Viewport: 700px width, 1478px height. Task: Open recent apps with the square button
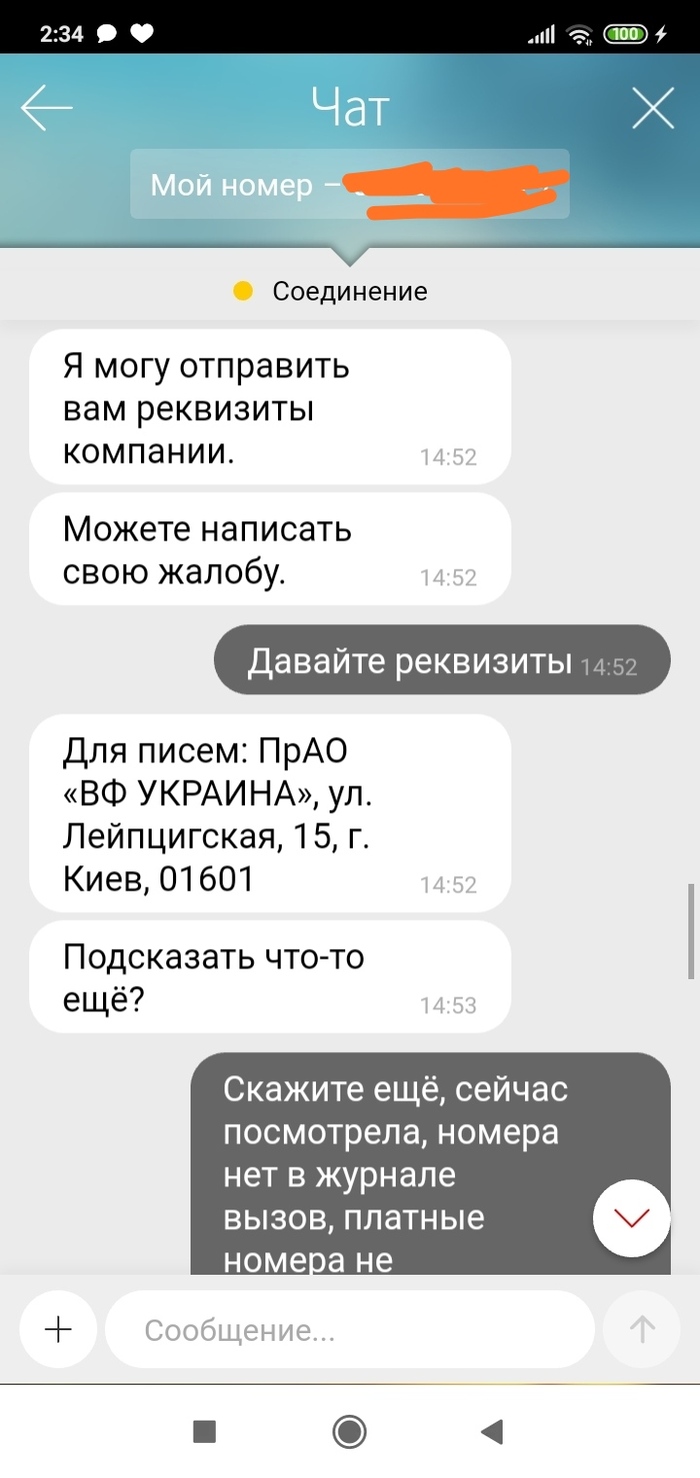point(204,1433)
